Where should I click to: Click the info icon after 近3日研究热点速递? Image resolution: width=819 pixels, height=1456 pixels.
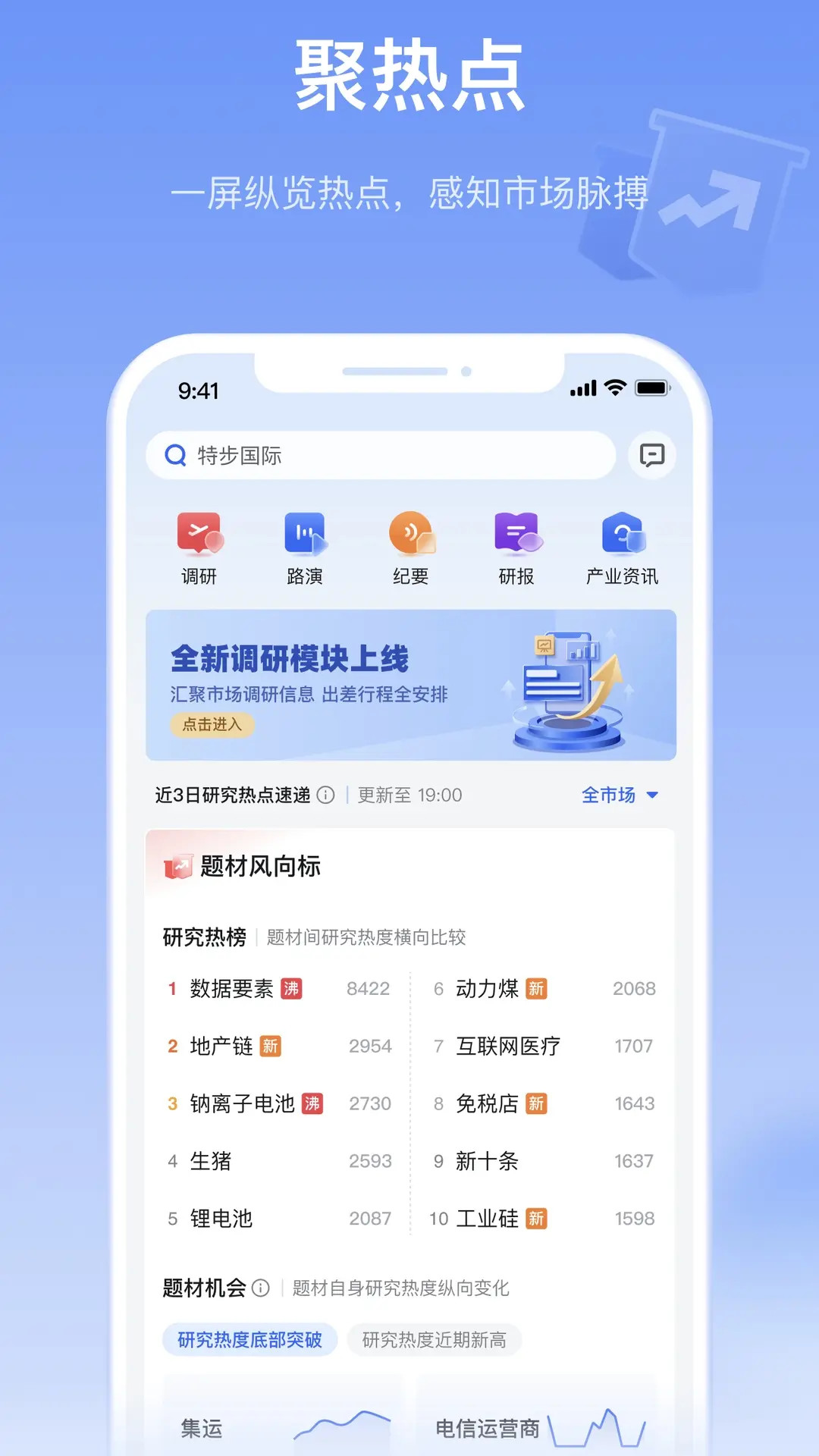(326, 795)
